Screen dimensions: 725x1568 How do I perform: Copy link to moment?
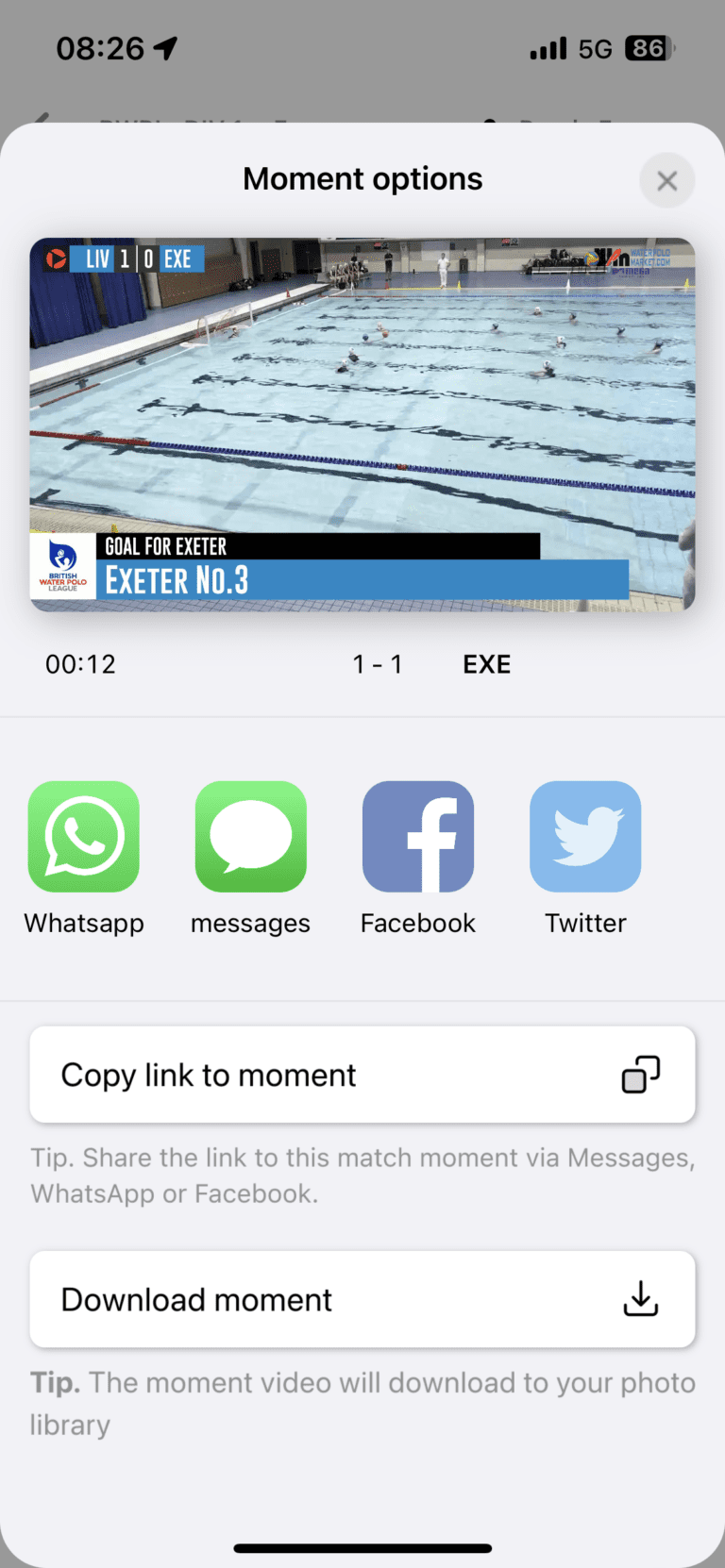point(362,1075)
